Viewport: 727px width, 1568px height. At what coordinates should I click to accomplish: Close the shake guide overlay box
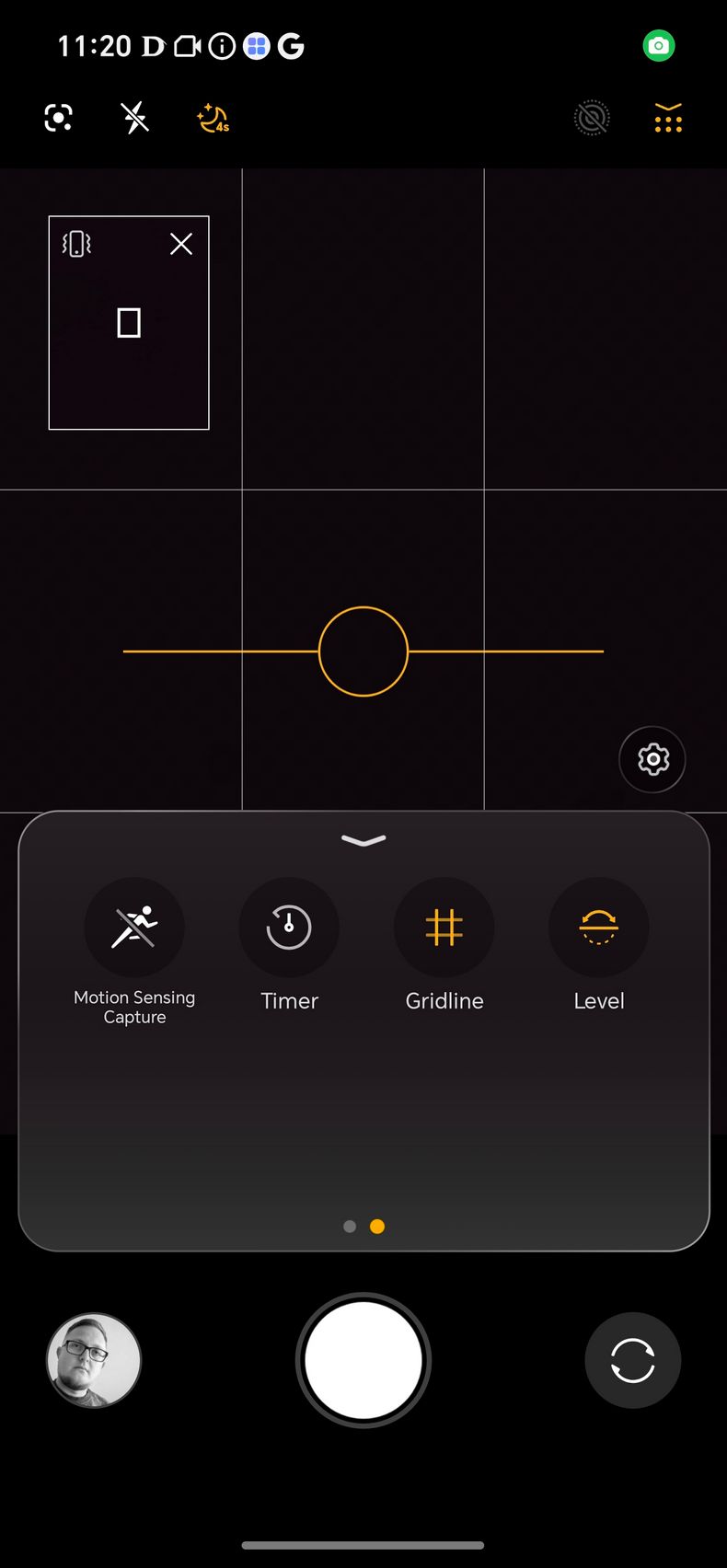pos(181,244)
